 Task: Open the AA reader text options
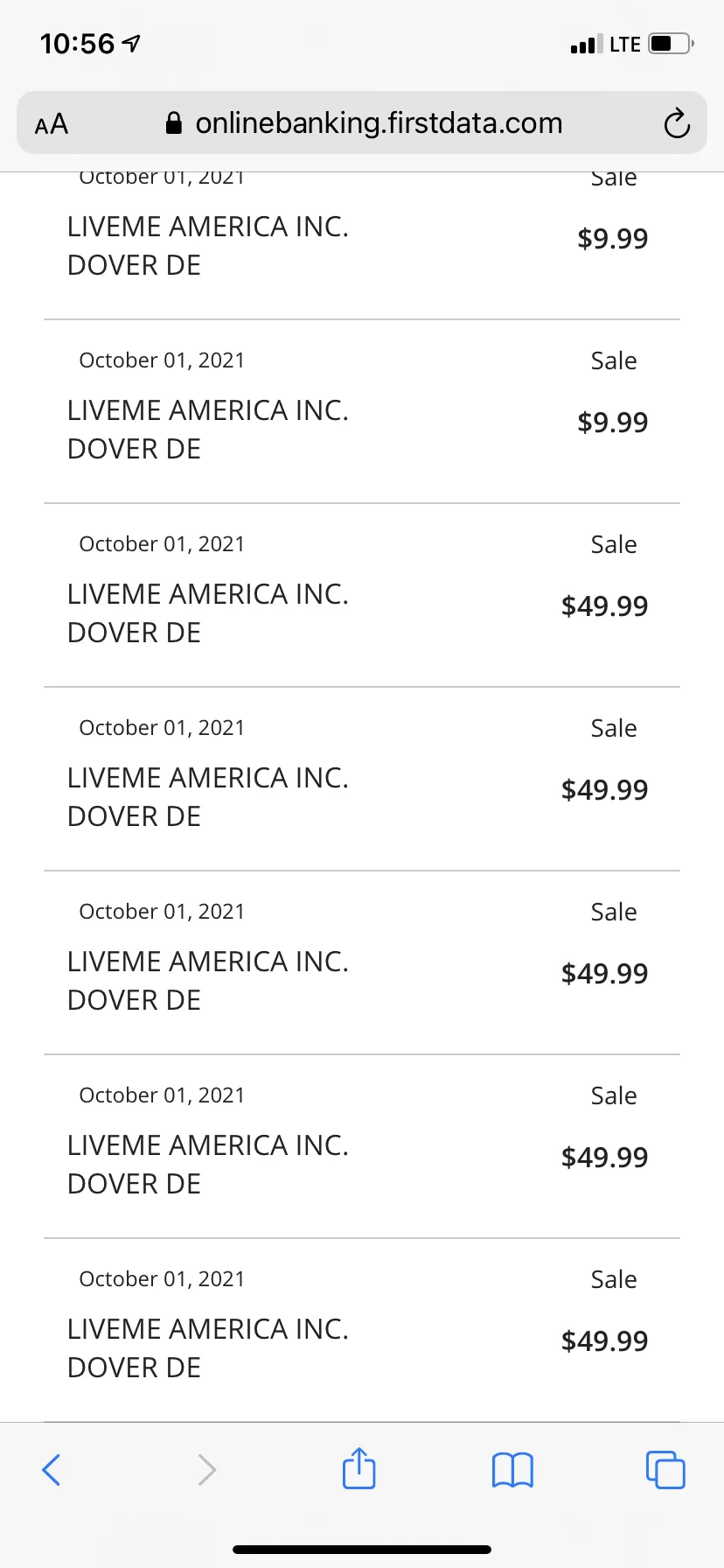tap(52, 123)
